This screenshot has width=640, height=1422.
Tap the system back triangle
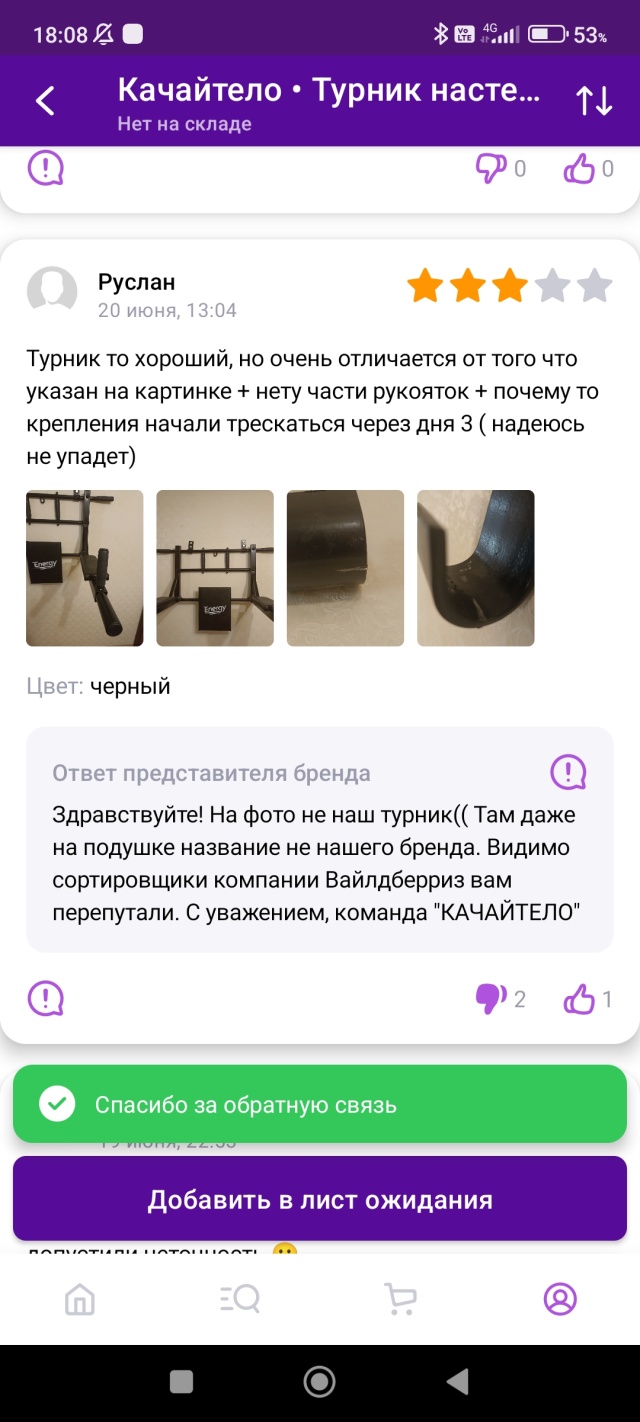coord(457,1382)
